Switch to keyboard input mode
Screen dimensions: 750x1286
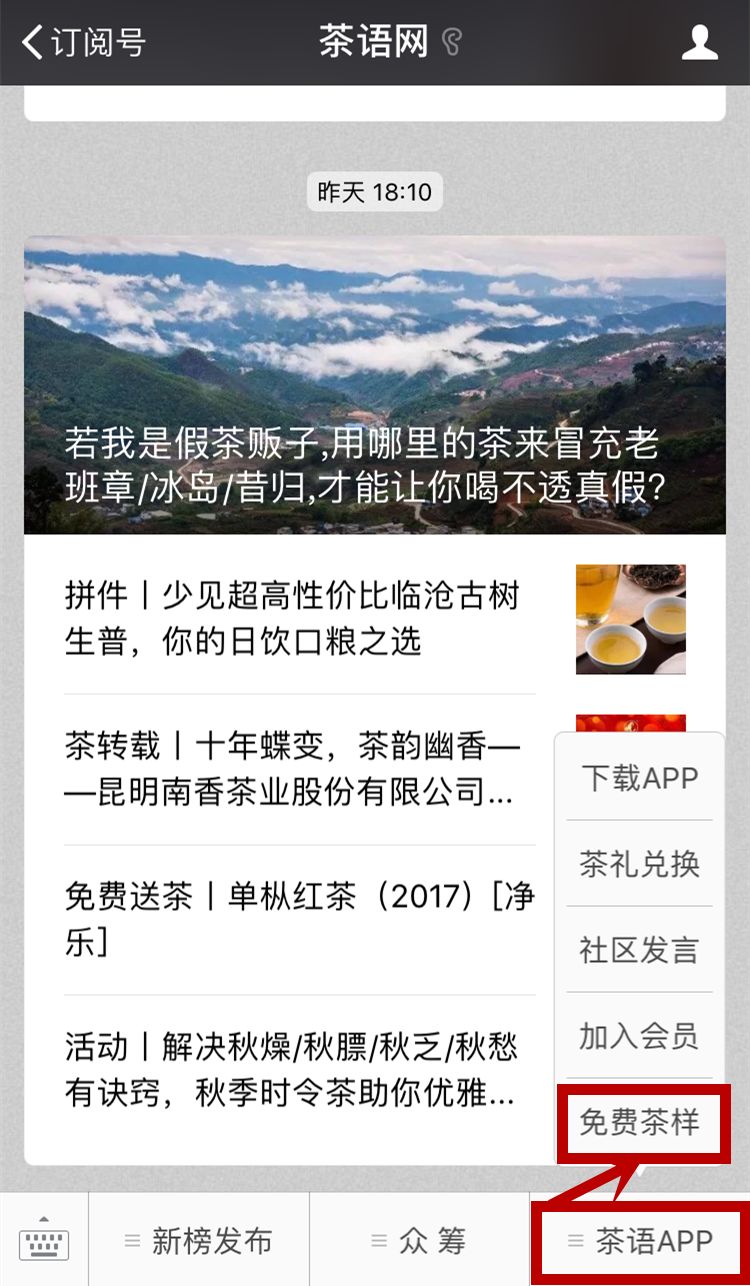[44, 1241]
